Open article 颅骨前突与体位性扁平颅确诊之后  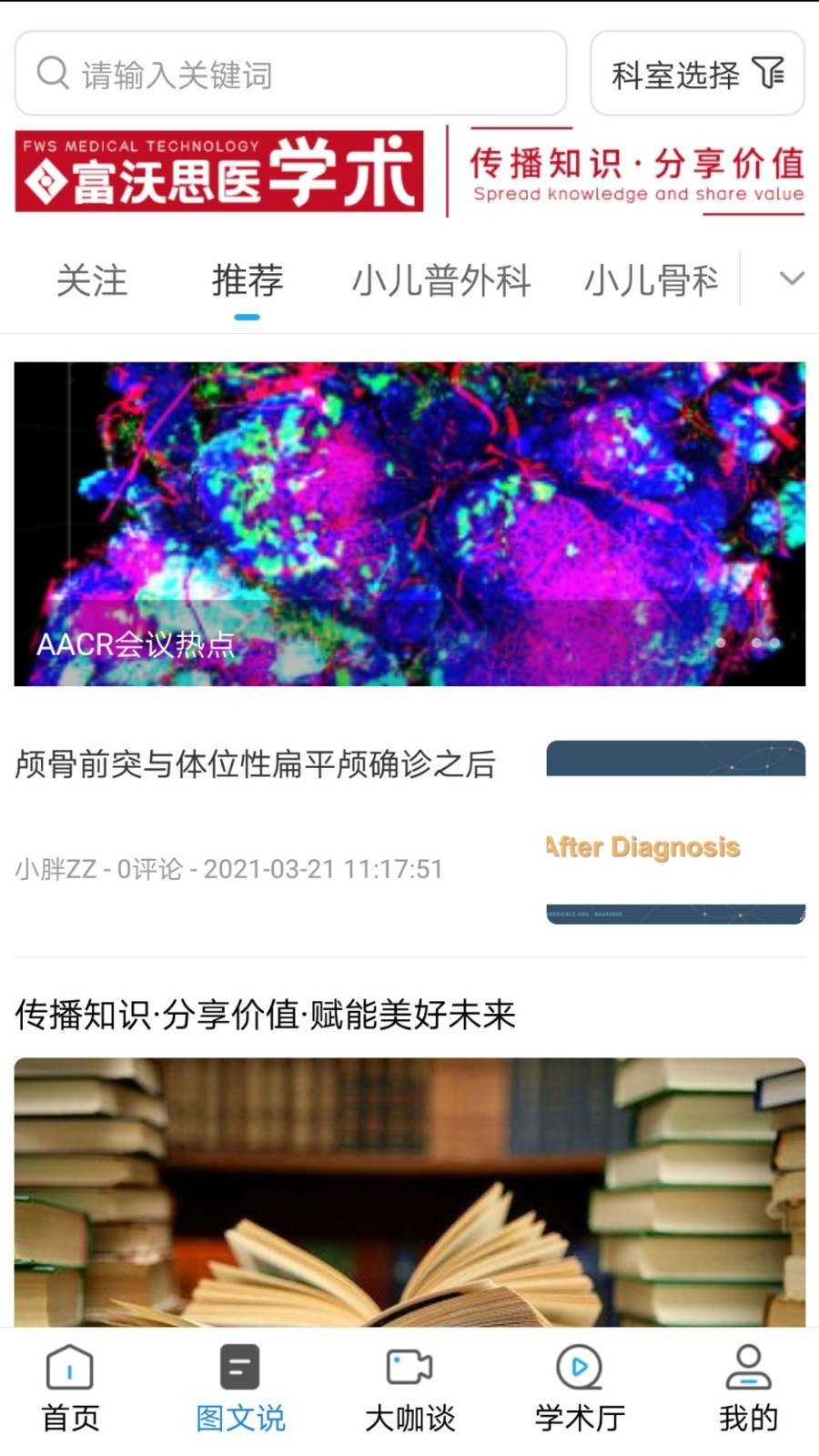click(256, 764)
